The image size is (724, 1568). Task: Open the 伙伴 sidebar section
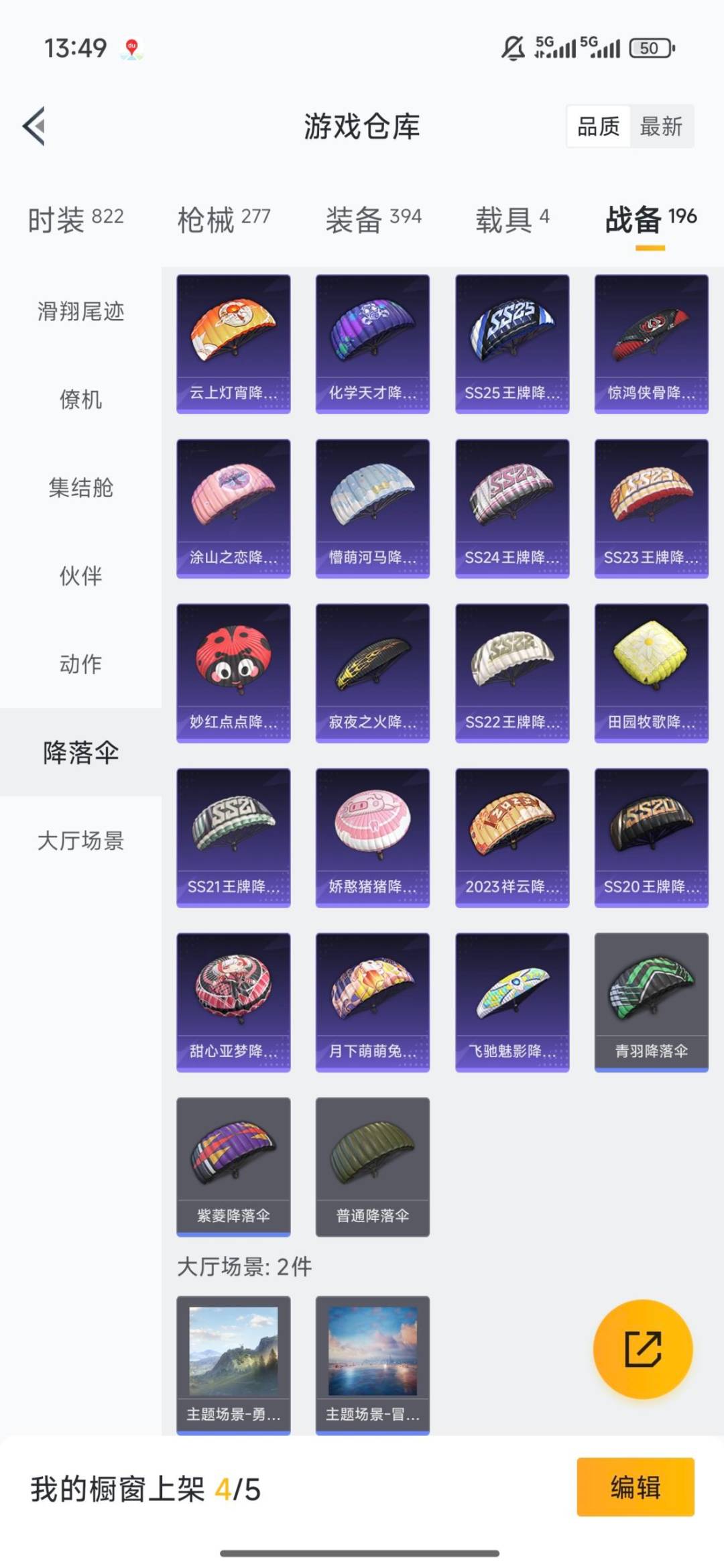coord(78,577)
